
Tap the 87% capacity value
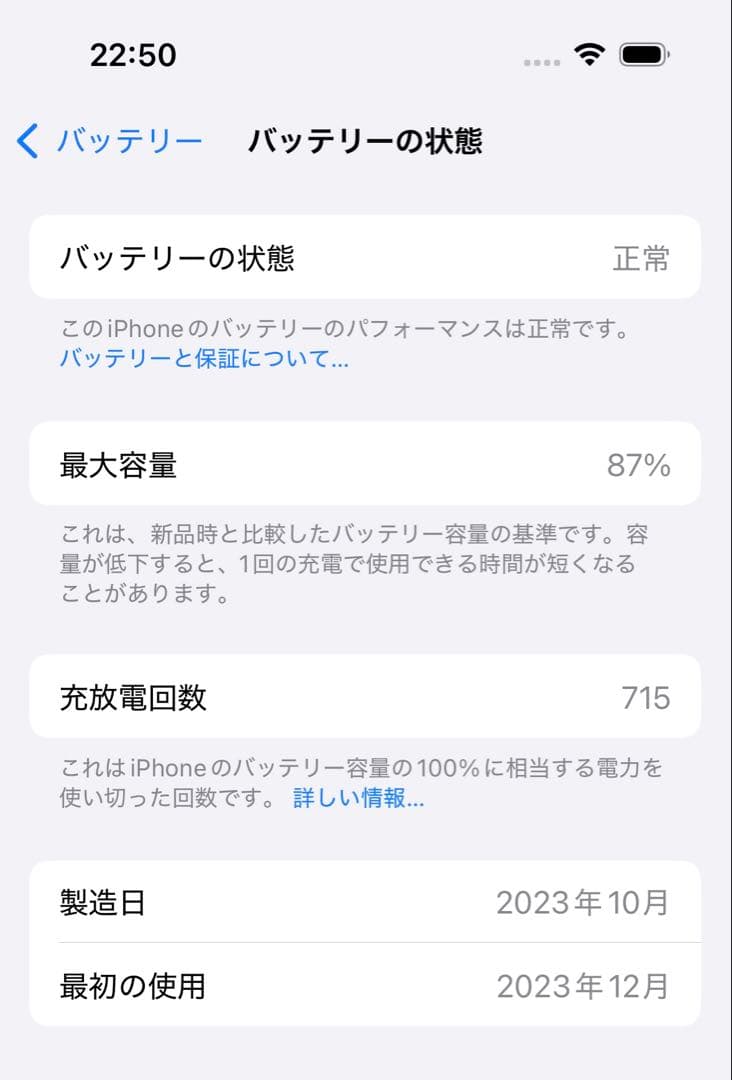point(640,465)
